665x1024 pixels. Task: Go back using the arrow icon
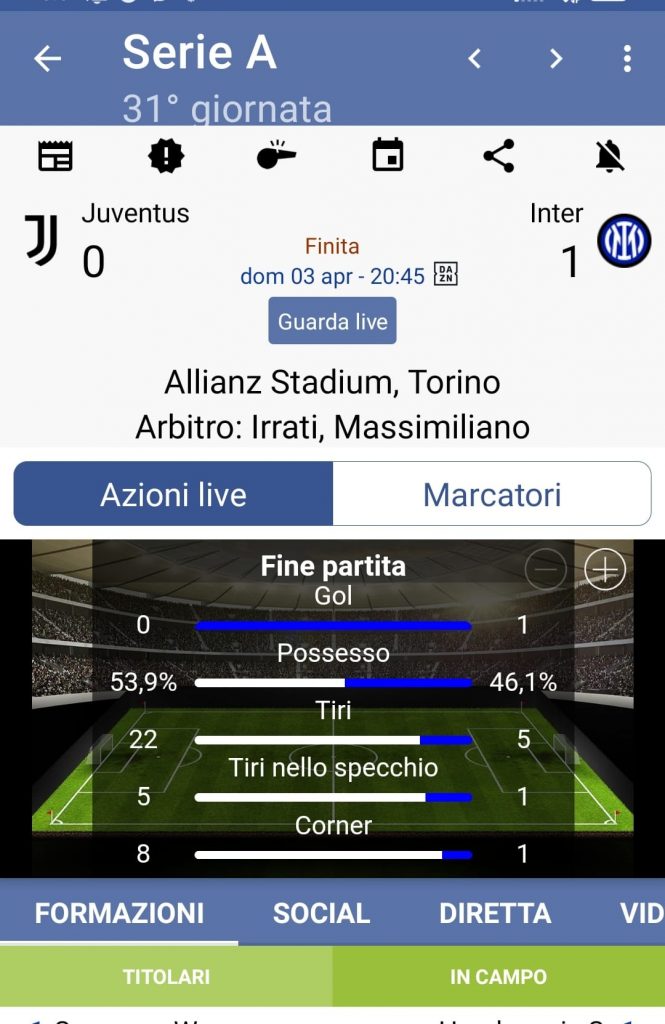click(47, 59)
